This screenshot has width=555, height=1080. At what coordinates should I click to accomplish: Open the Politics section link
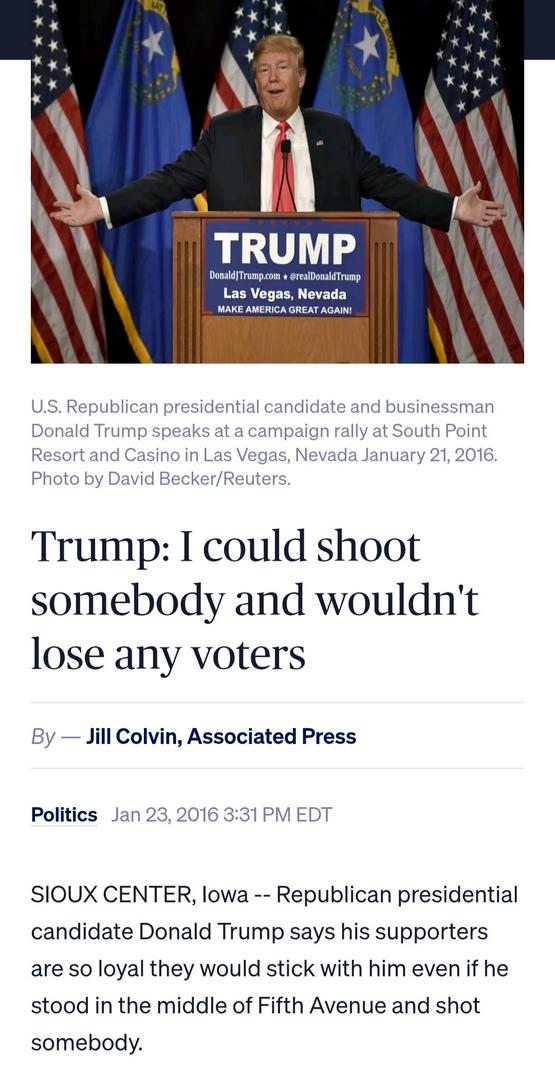[x=64, y=815]
